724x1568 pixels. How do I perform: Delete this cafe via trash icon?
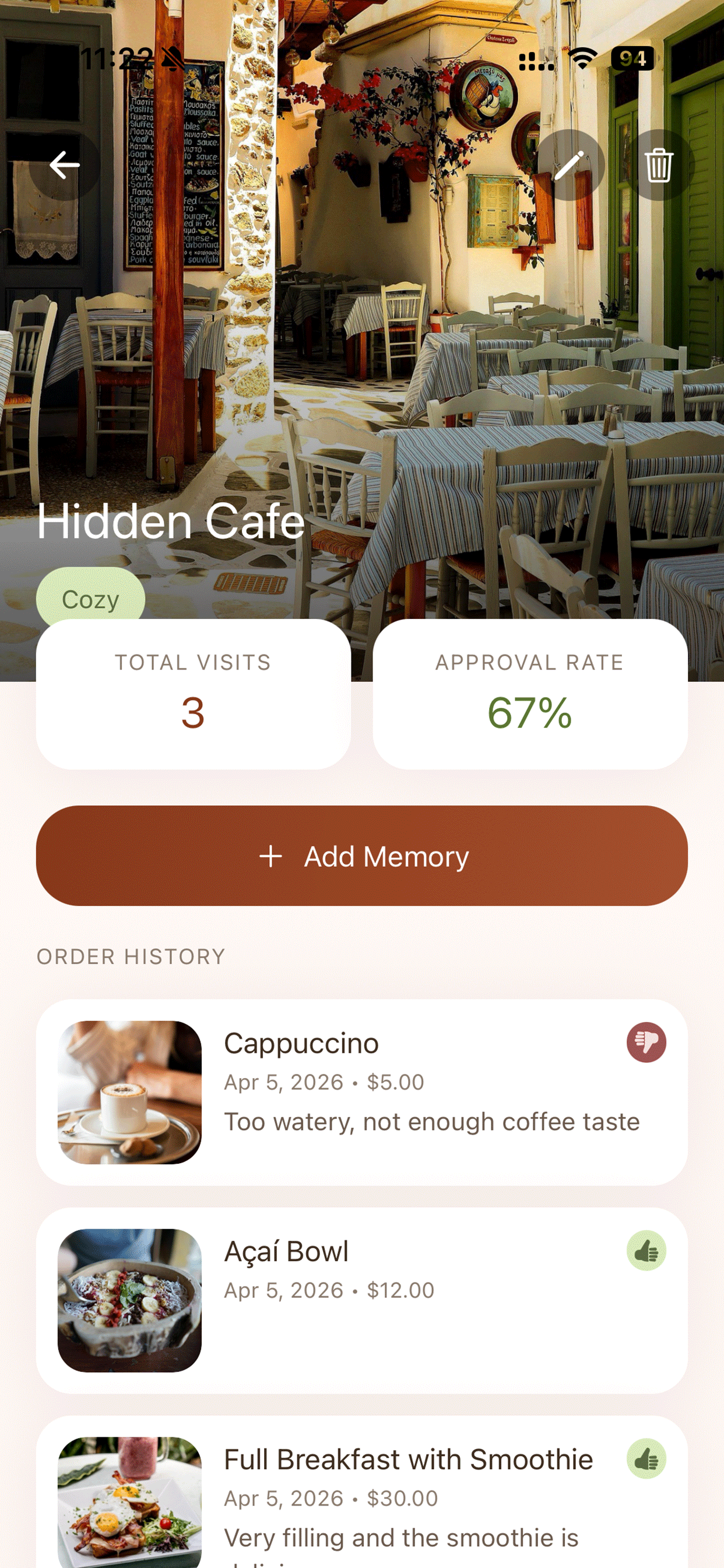[x=659, y=165]
